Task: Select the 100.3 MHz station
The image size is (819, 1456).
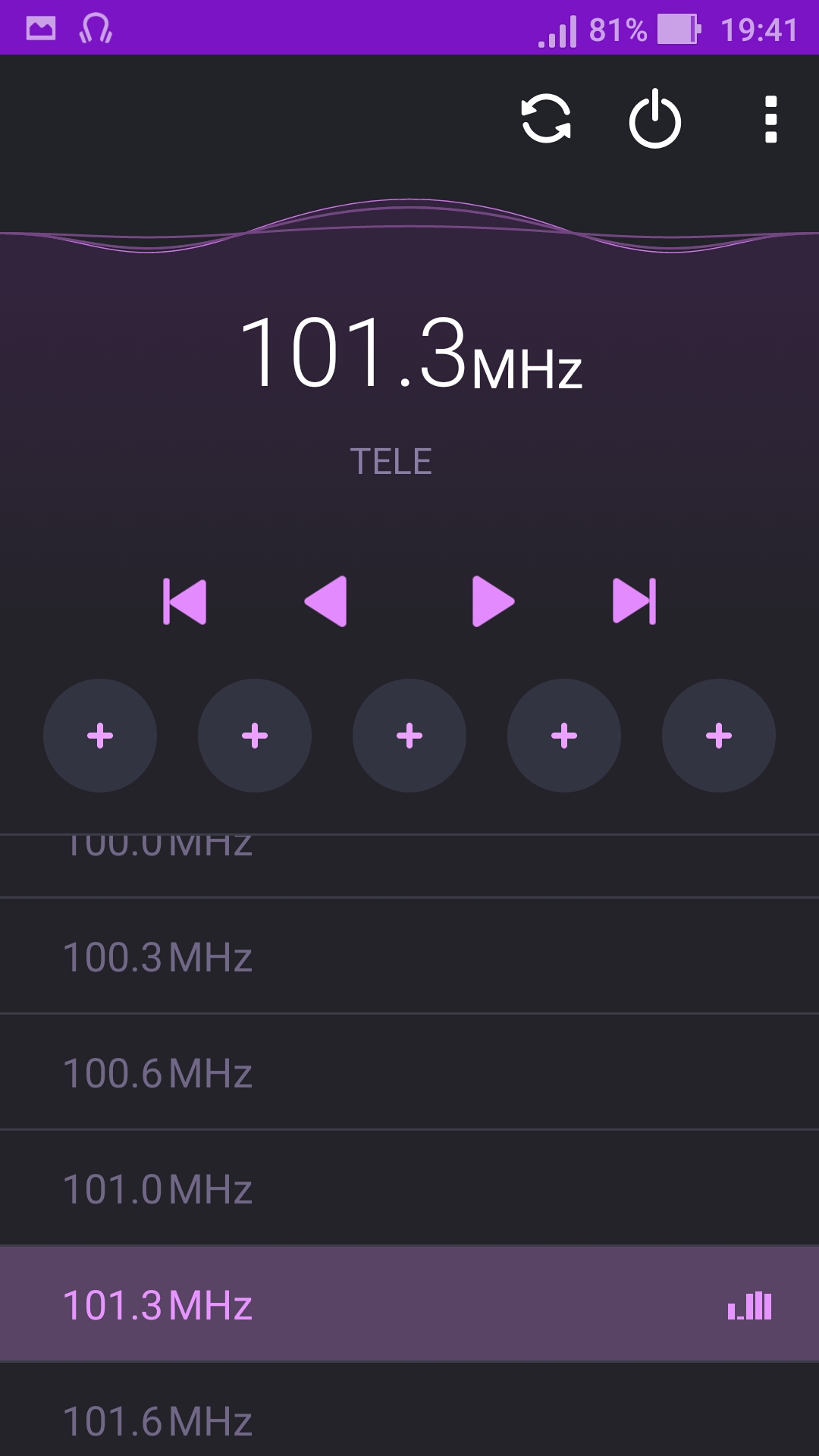Action: click(x=409, y=956)
